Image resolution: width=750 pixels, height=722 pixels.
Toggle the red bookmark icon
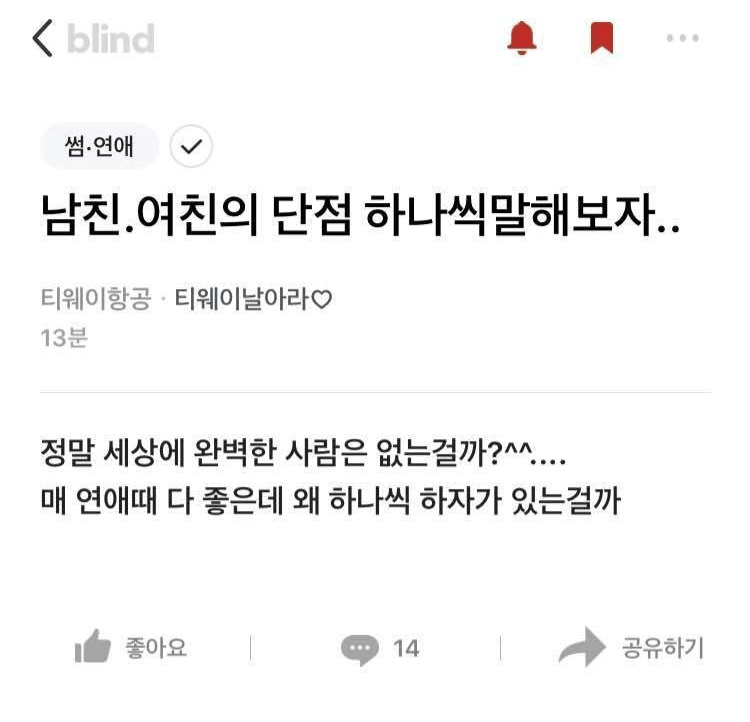click(x=601, y=39)
